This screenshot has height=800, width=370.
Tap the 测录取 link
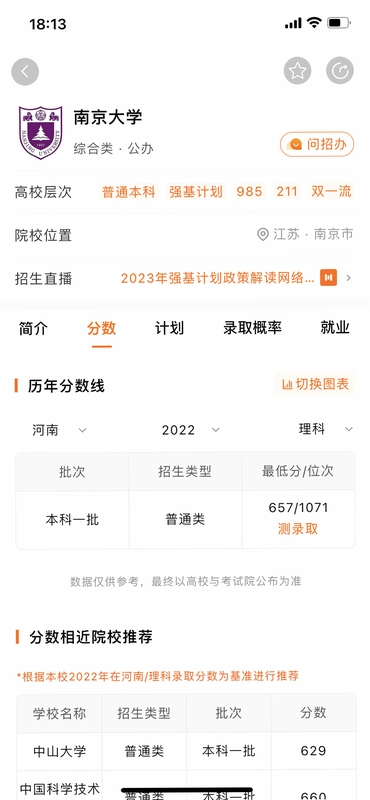(x=298, y=529)
